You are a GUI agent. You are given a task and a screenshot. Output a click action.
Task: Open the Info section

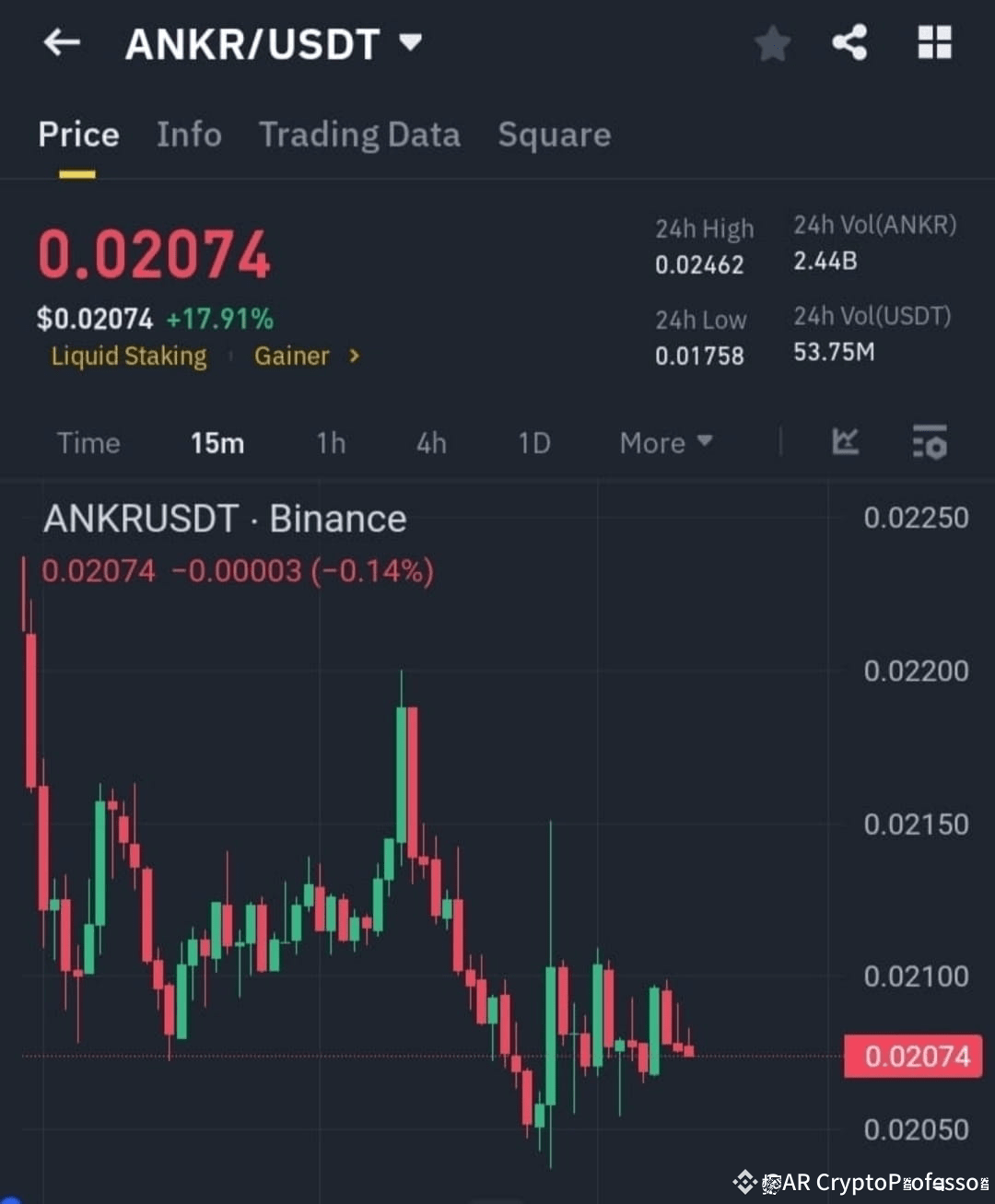pos(189,134)
